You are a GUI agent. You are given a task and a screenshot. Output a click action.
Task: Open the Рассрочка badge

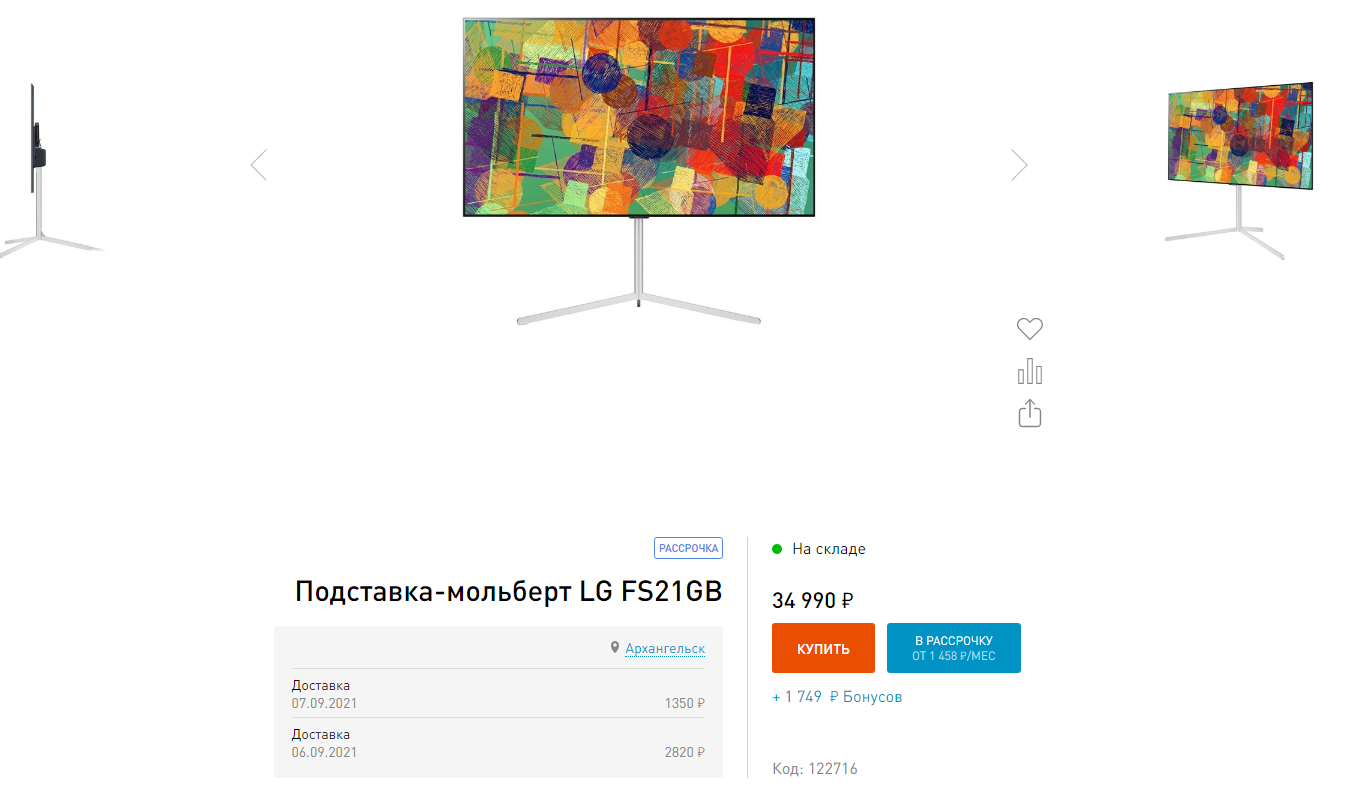coord(688,548)
